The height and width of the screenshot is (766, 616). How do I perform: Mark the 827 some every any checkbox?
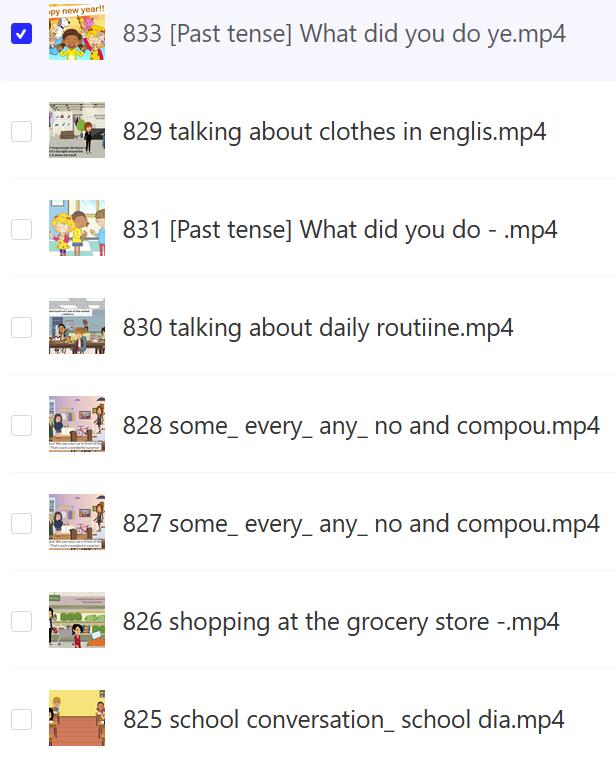21,524
